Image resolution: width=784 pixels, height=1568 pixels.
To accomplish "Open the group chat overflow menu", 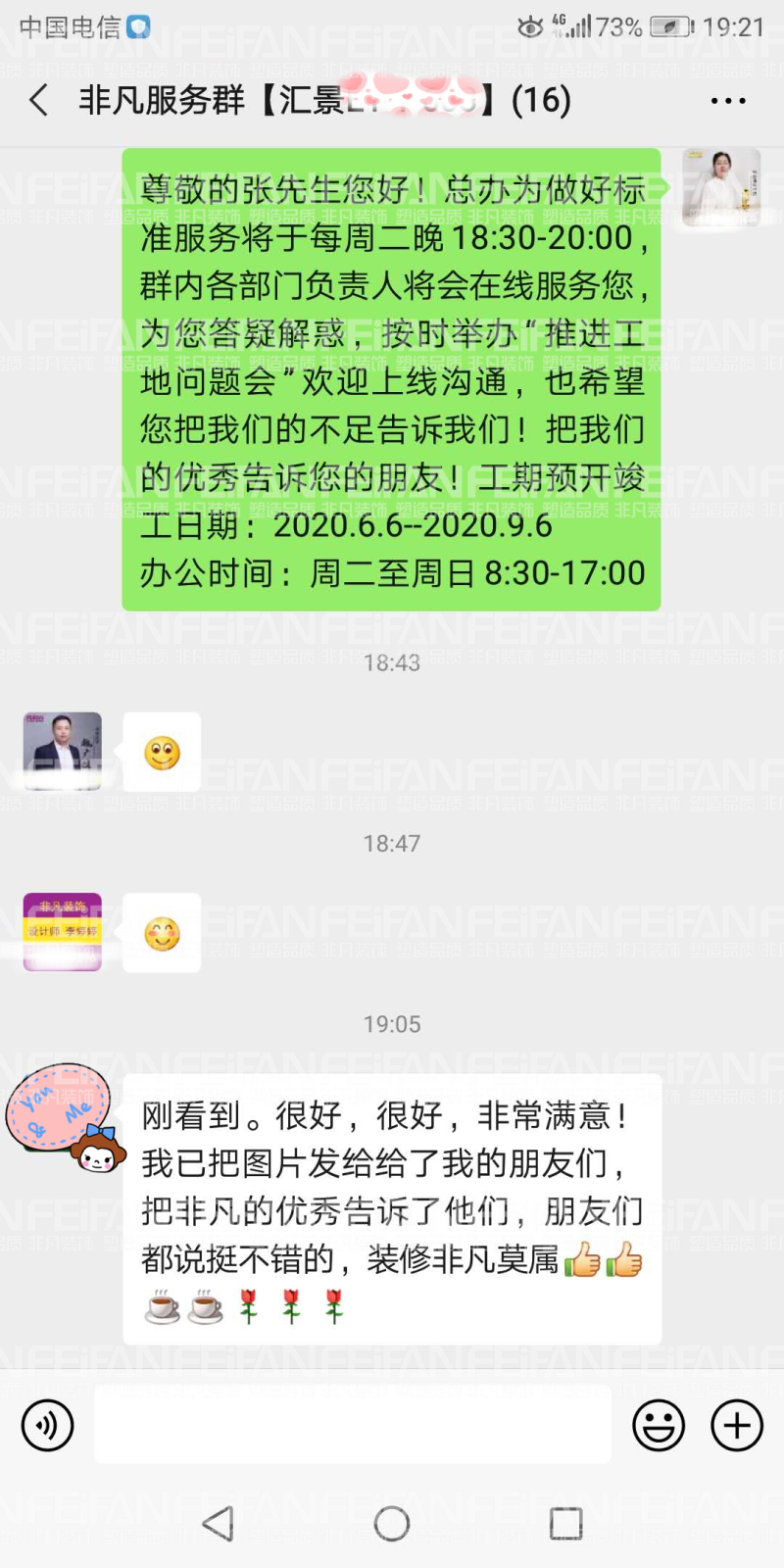I will coord(727,101).
